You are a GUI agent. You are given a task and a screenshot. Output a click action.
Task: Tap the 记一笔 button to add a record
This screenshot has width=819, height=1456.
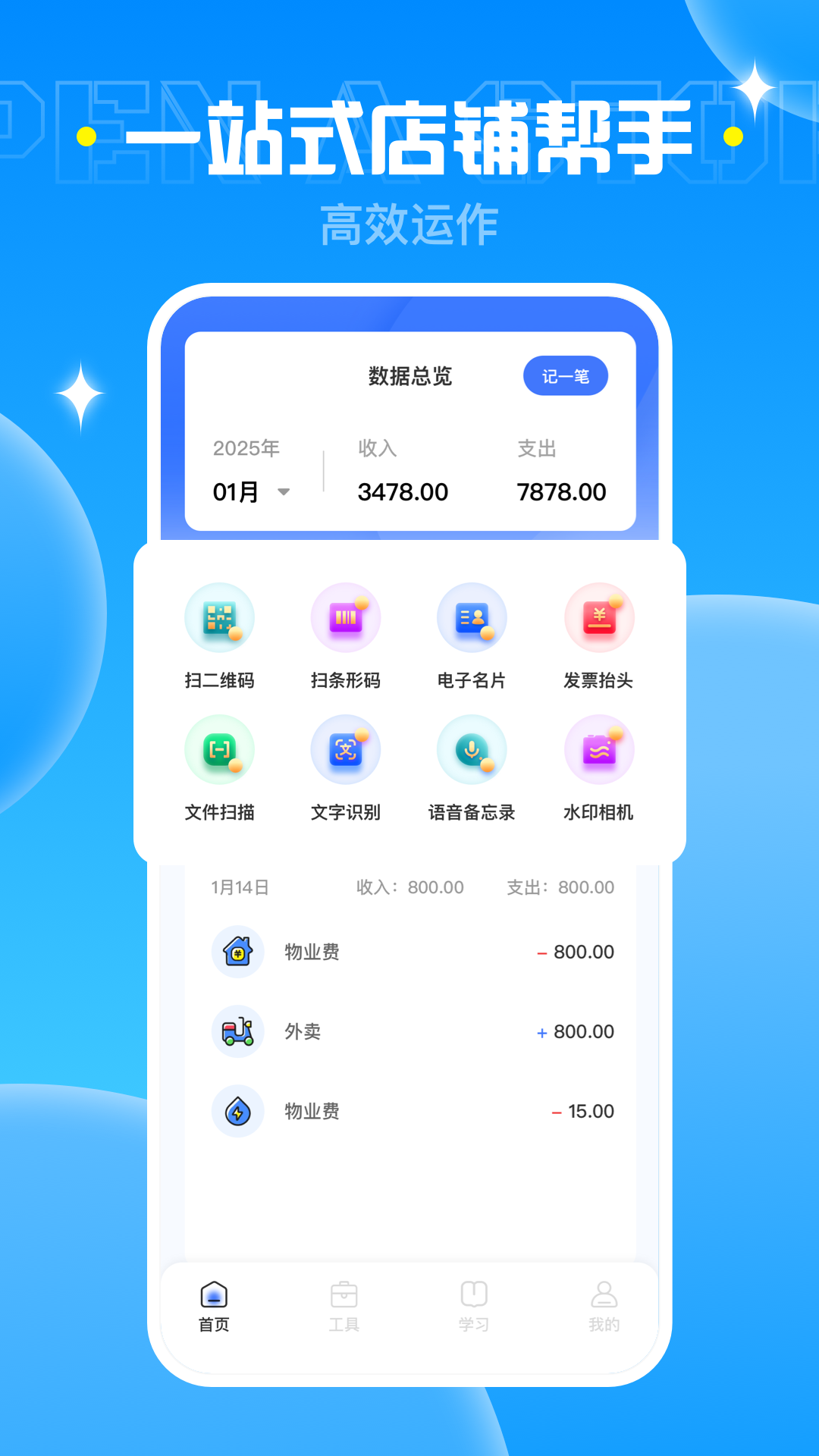click(566, 375)
